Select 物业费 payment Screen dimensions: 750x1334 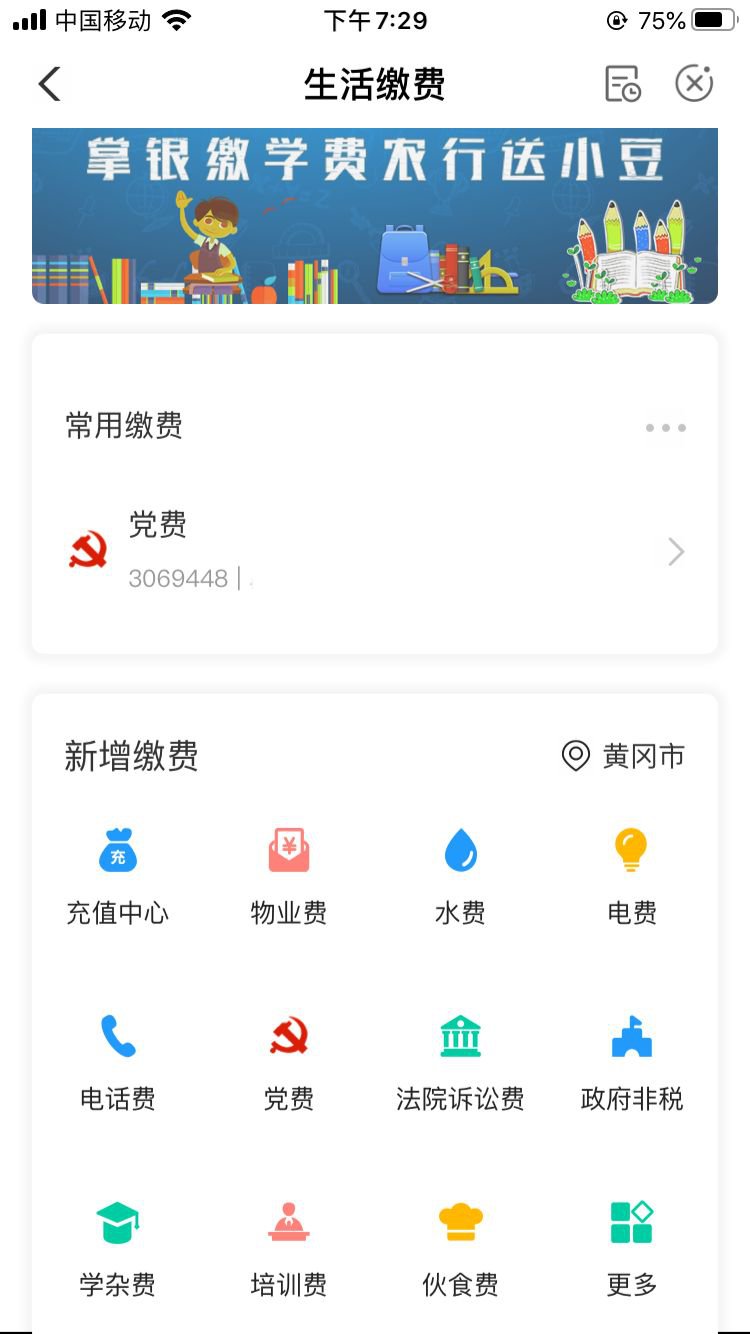[x=289, y=872]
